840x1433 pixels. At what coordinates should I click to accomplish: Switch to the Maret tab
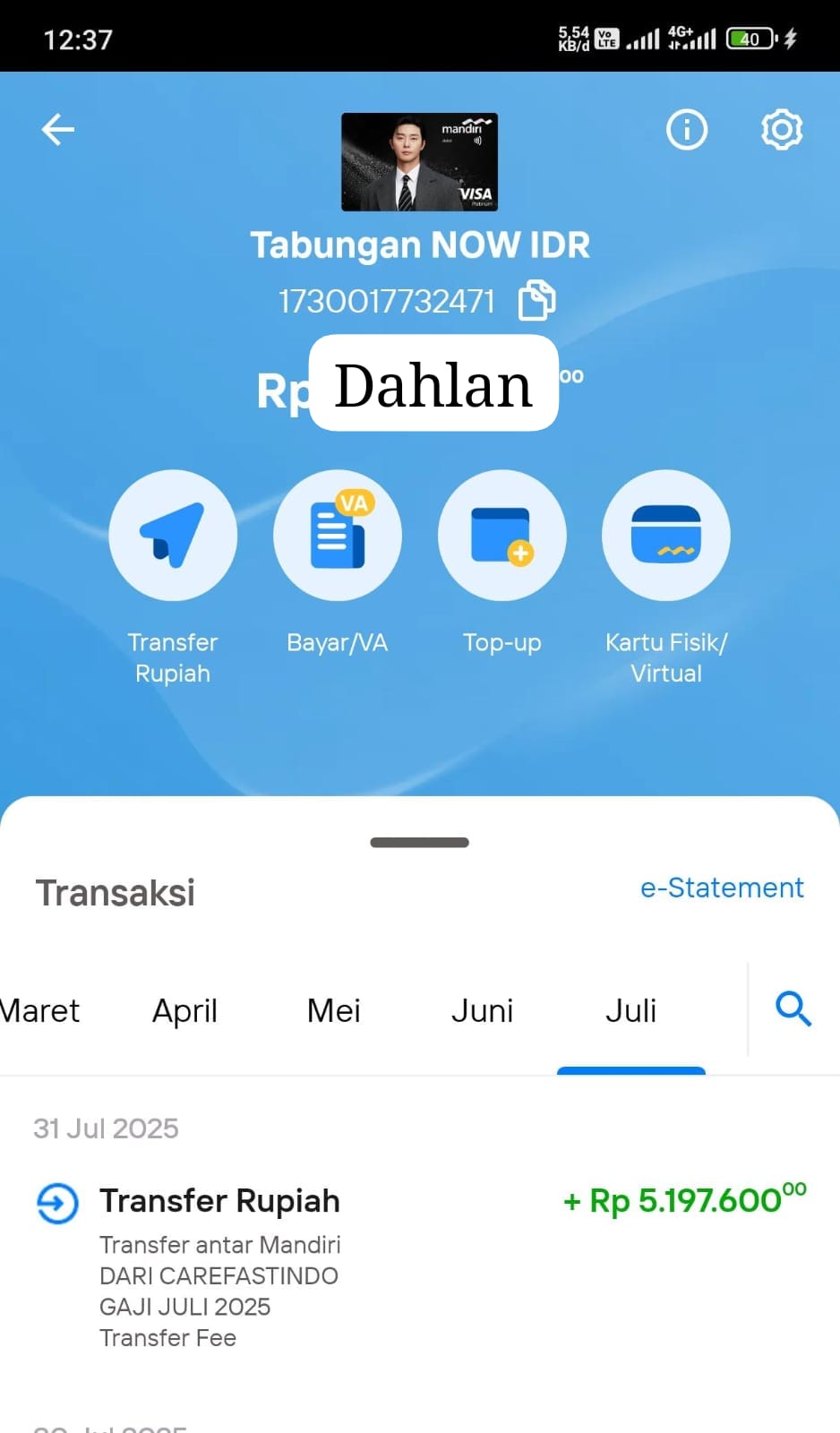pos(39,1011)
